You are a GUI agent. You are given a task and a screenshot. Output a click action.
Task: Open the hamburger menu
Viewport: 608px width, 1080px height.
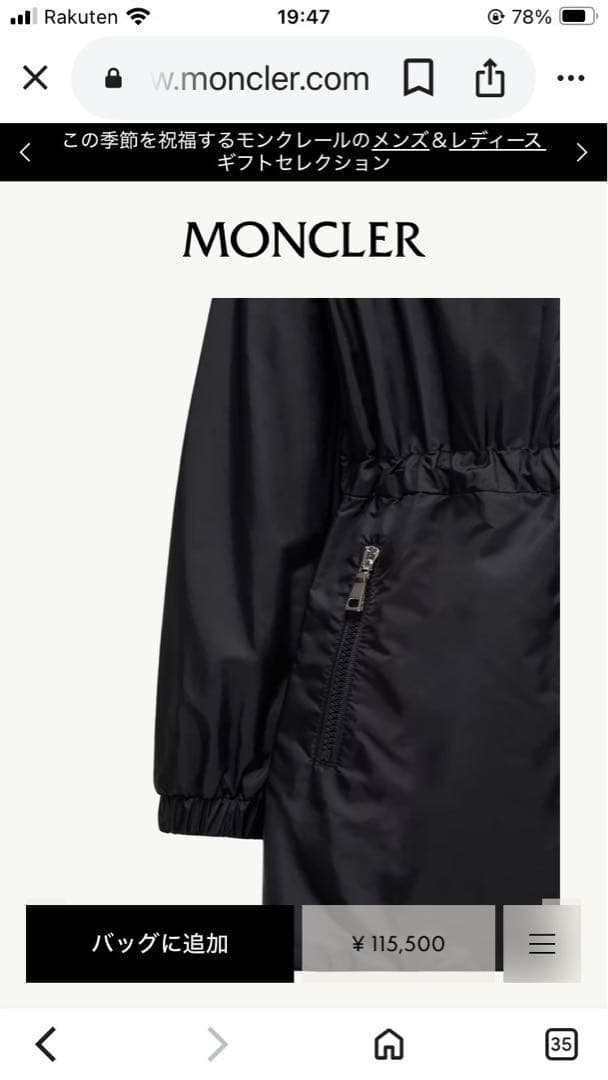point(542,943)
